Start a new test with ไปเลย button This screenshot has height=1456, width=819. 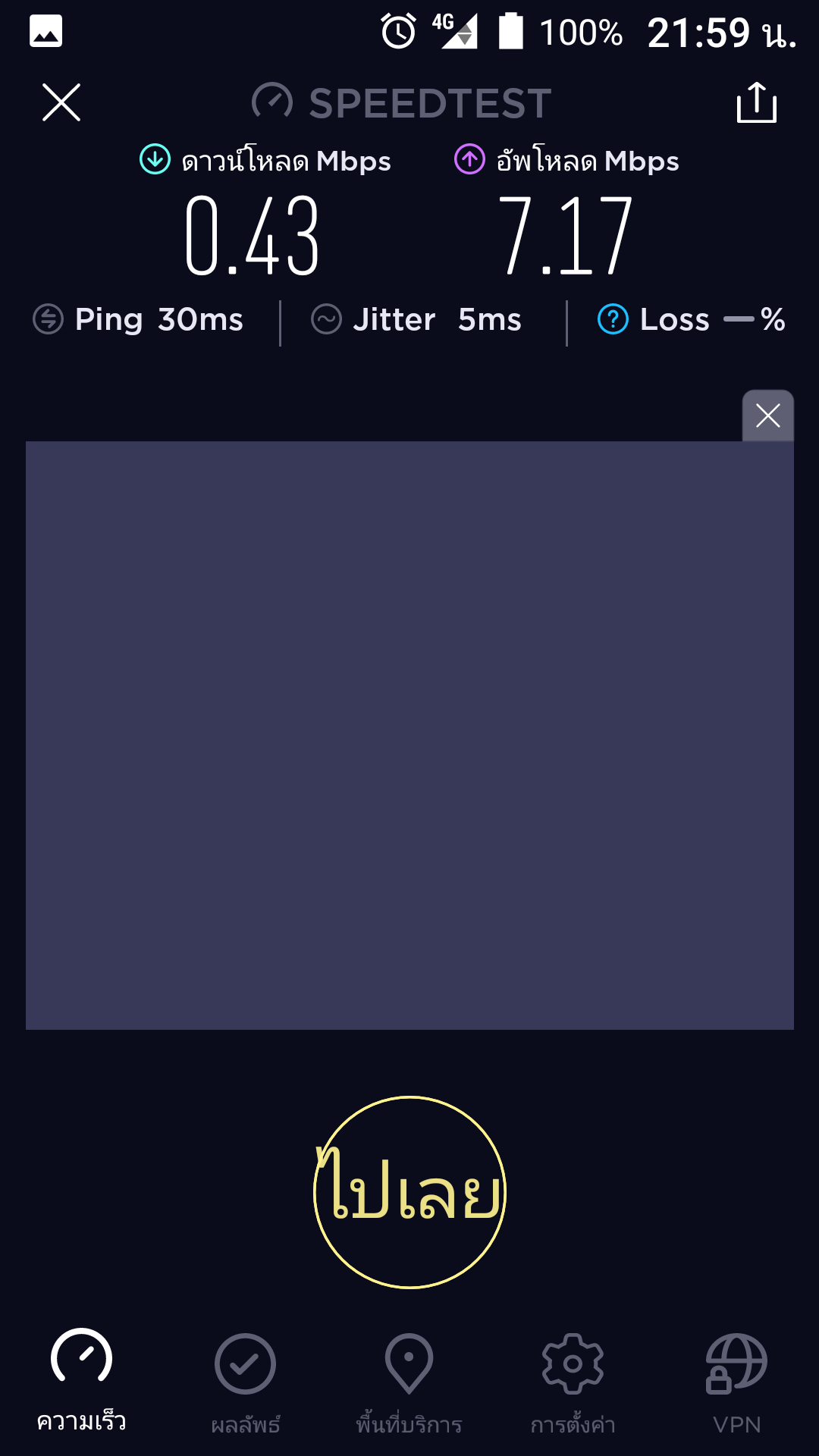pos(409,1192)
